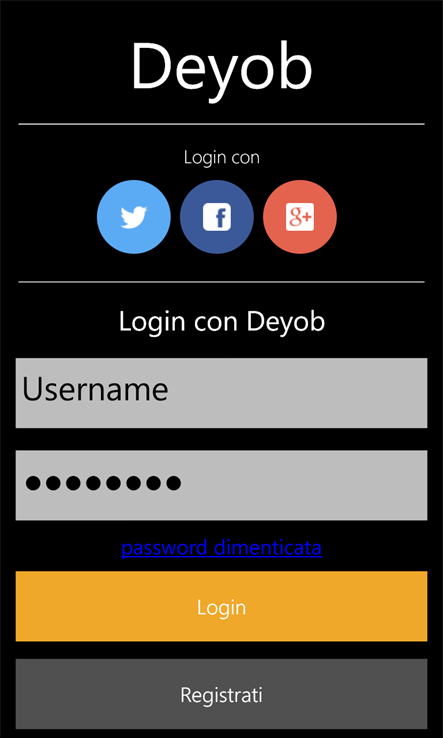443x738 pixels.
Task: Log in with Twitter
Action: pos(134,217)
